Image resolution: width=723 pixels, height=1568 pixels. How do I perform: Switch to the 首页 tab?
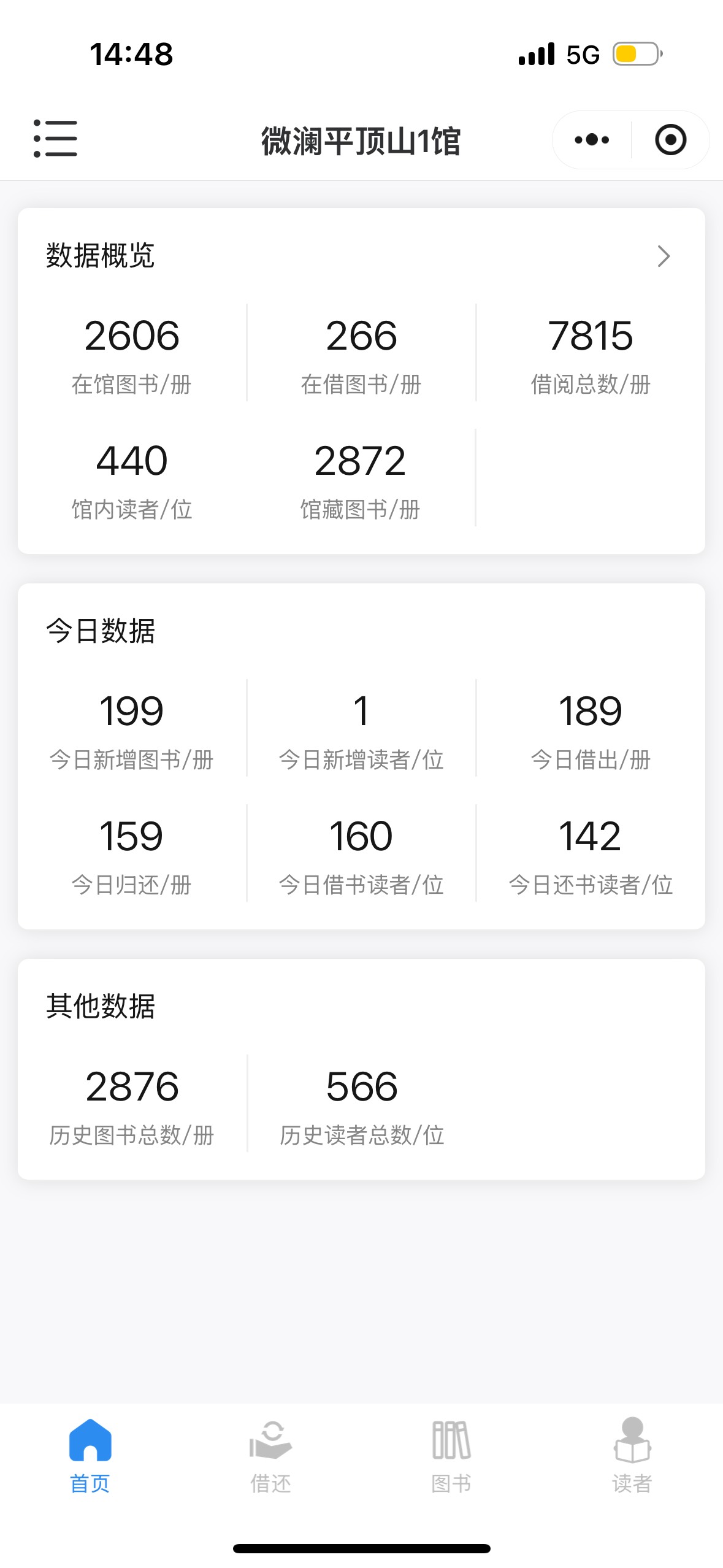pyautogui.click(x=90, y=1455)
